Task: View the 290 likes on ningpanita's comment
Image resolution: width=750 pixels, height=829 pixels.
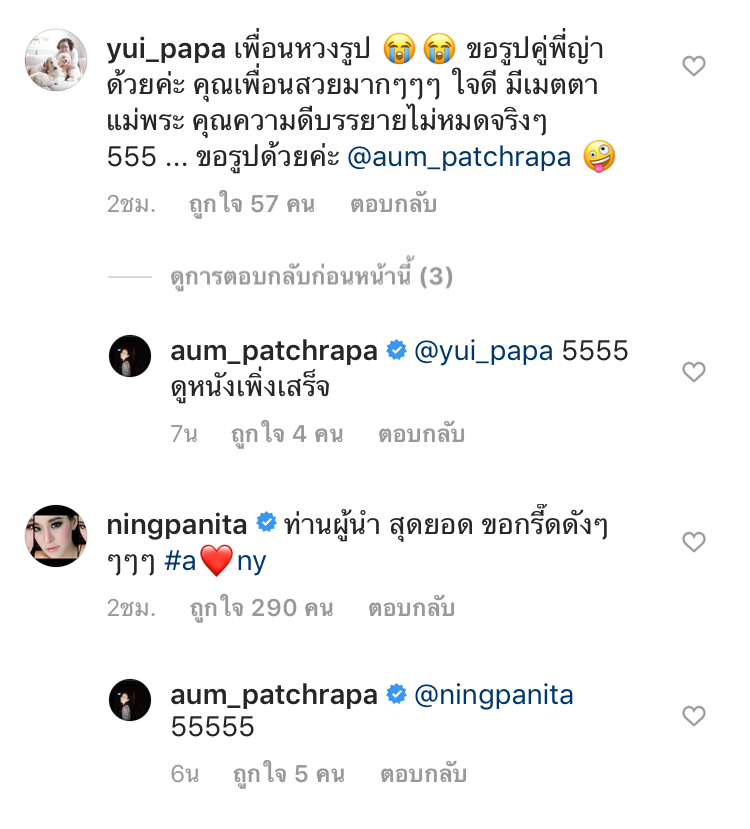Action: coord(261,608)
